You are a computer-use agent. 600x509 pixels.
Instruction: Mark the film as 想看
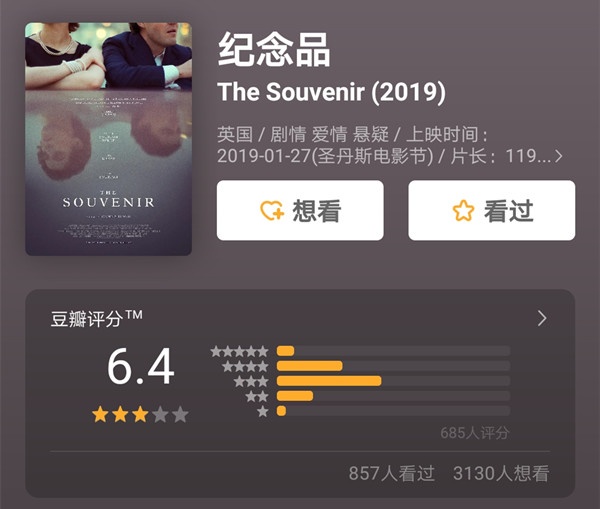(x=300, y=211)
